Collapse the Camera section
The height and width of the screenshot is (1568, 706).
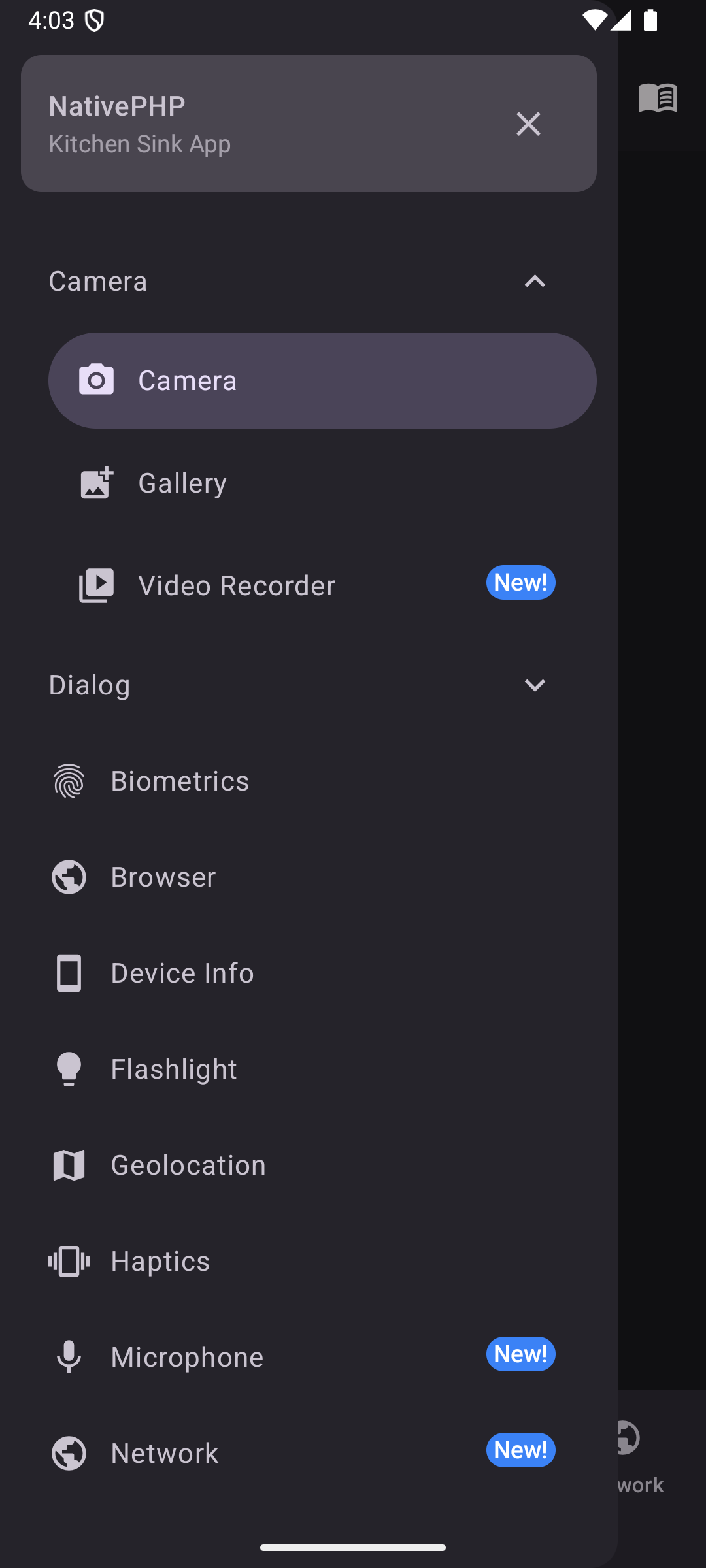tap(534, 282)
